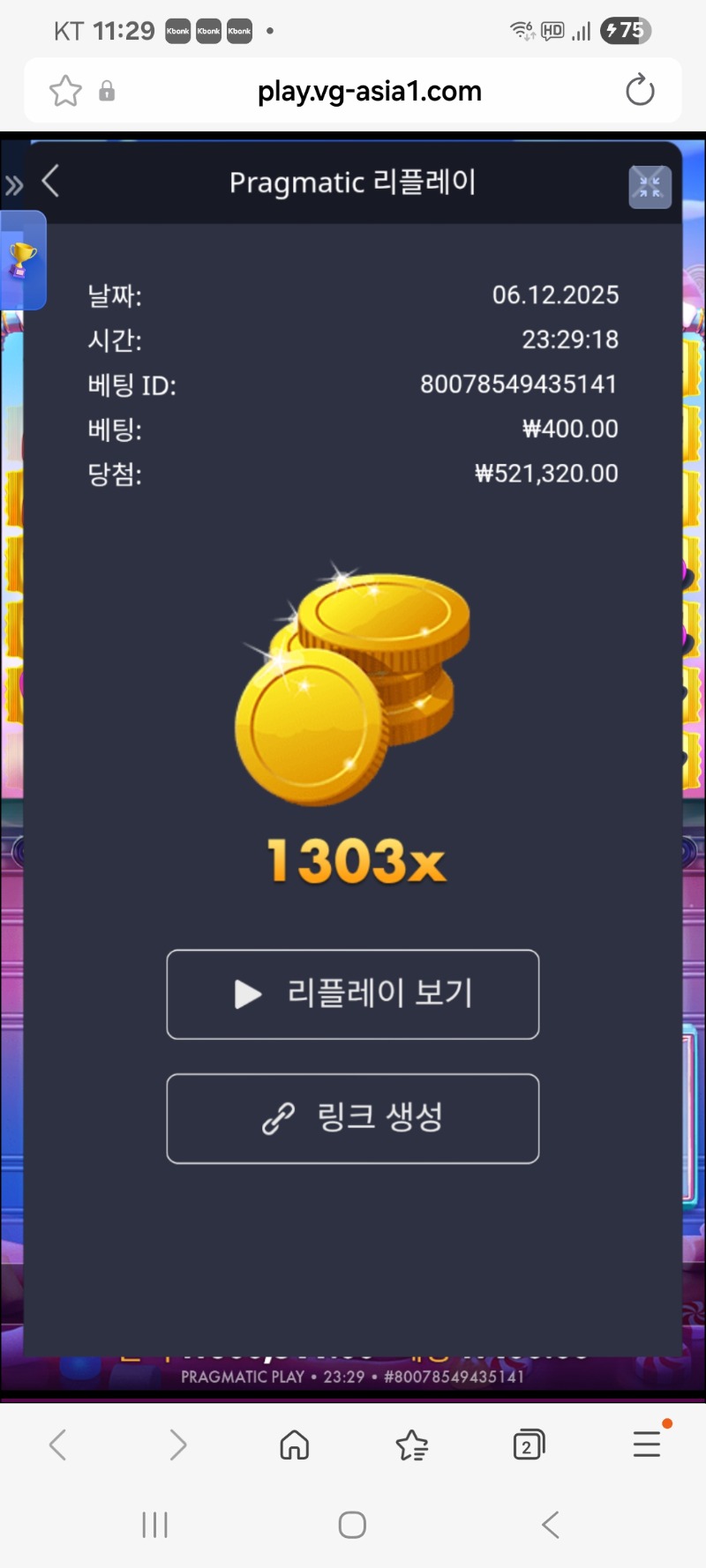
Task: Open the browser menu with the red dot indicator
Action: (x=646, y=1444)
